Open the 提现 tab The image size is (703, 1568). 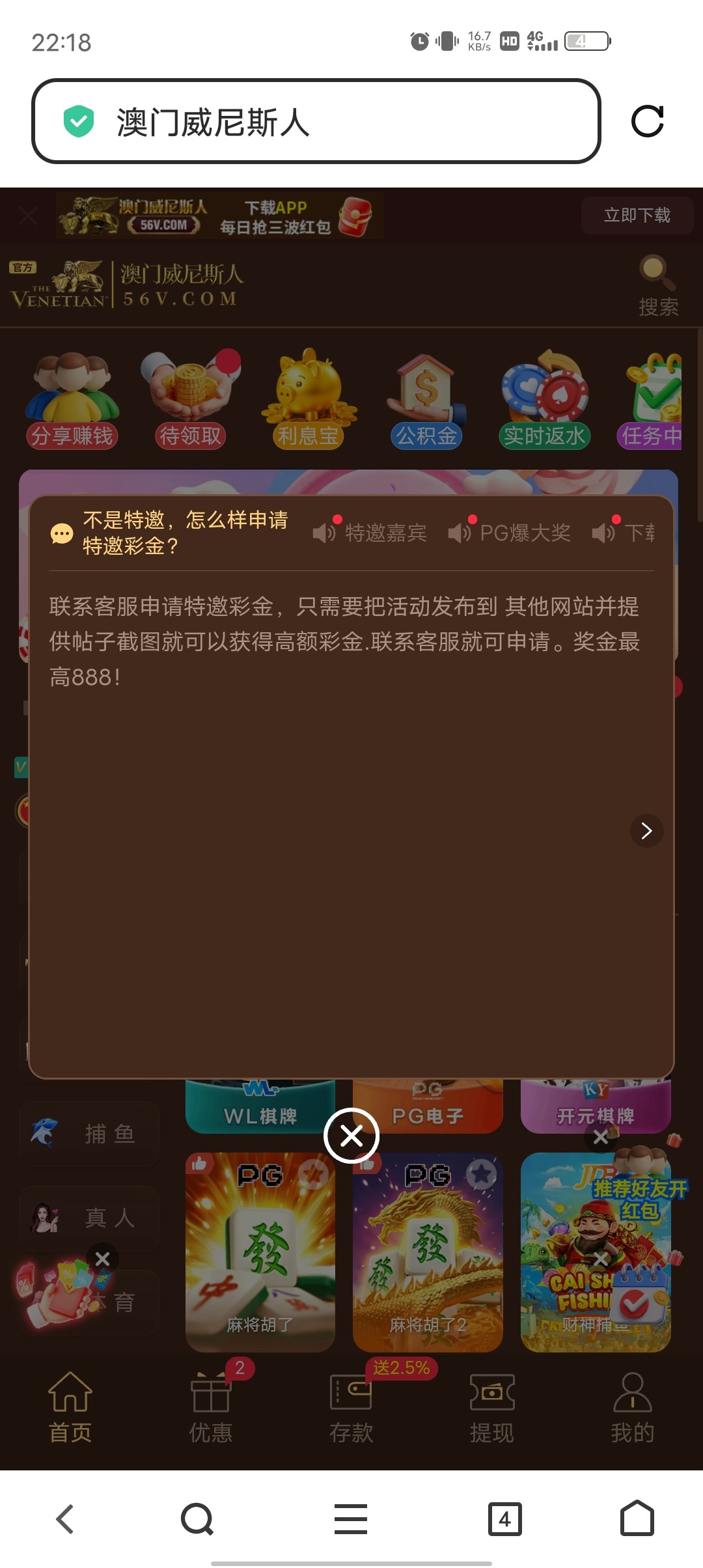click(492, 1407)
